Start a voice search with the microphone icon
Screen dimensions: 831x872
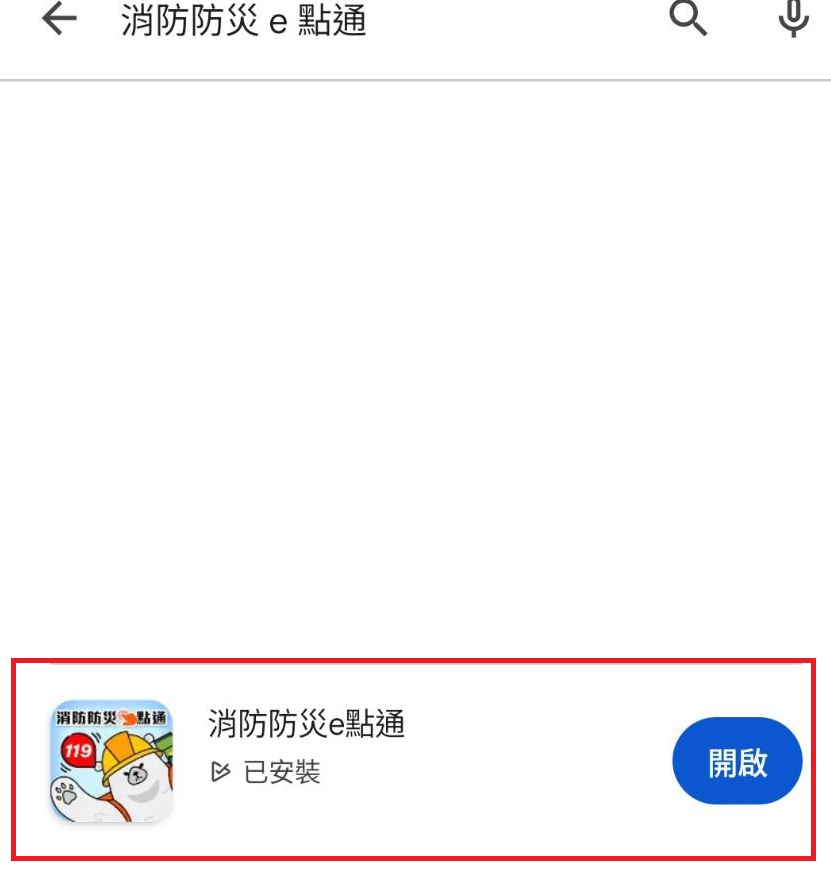pyautogui.click(x=792, y=18)
